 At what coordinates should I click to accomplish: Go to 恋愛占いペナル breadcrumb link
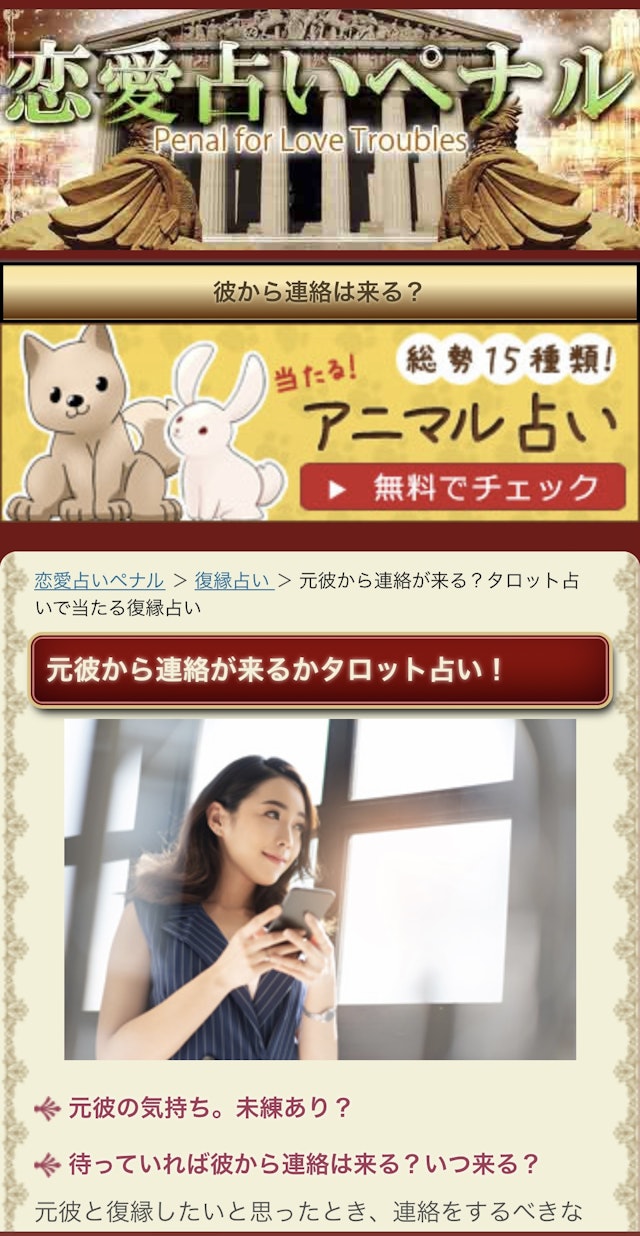click(99, 581)
